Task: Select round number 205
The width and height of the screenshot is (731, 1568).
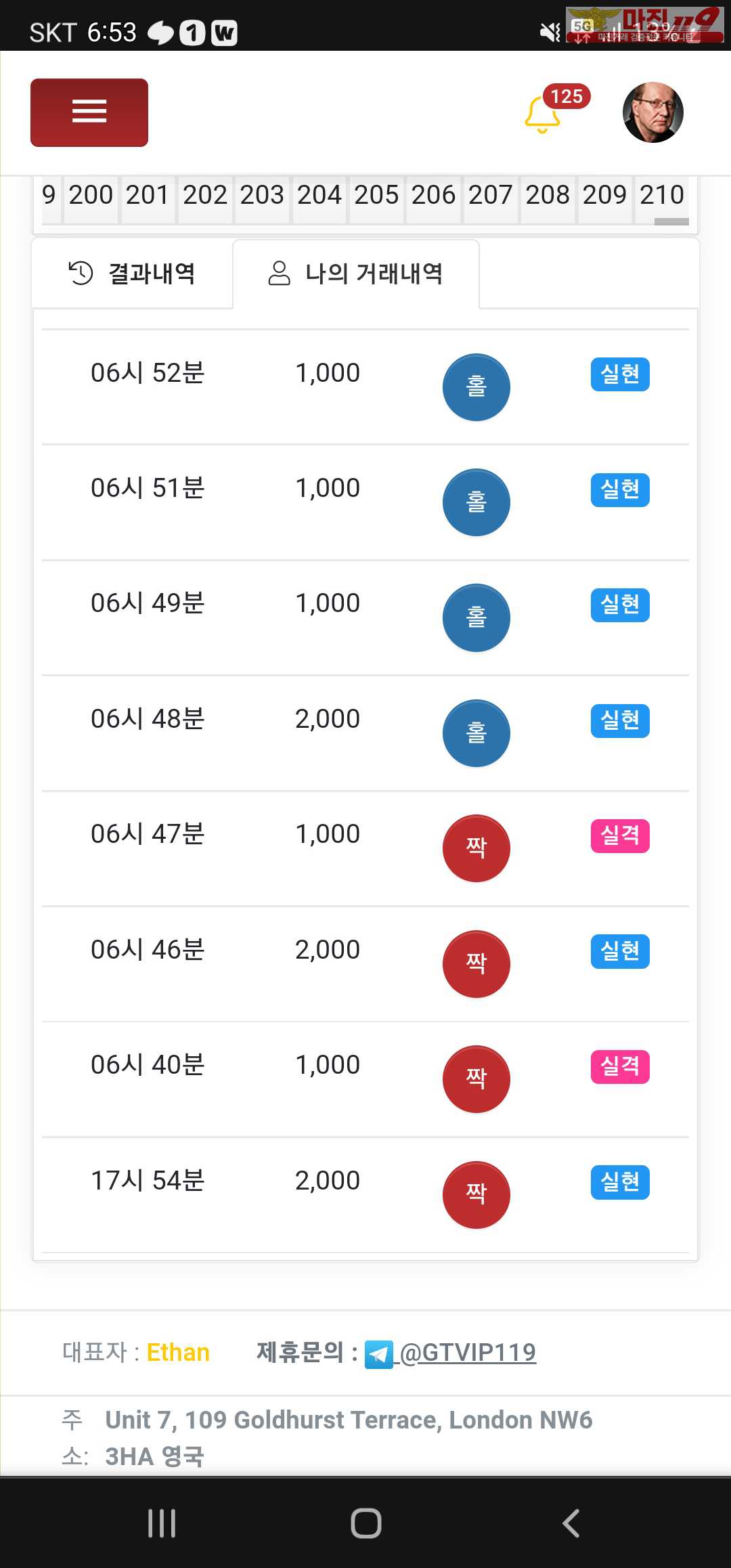Action: tap(376, 195)
